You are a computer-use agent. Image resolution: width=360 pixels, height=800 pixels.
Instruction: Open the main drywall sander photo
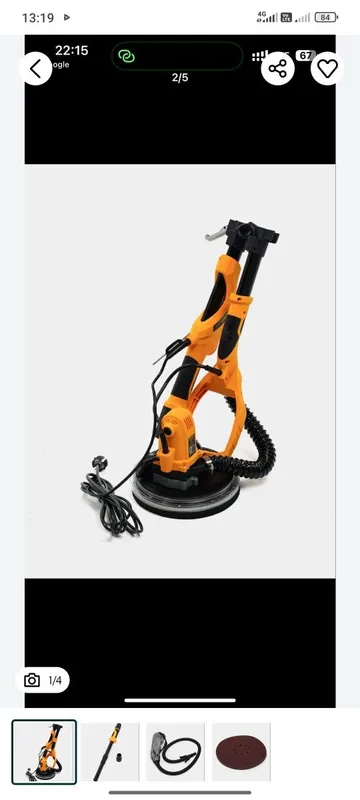[180, 371]
